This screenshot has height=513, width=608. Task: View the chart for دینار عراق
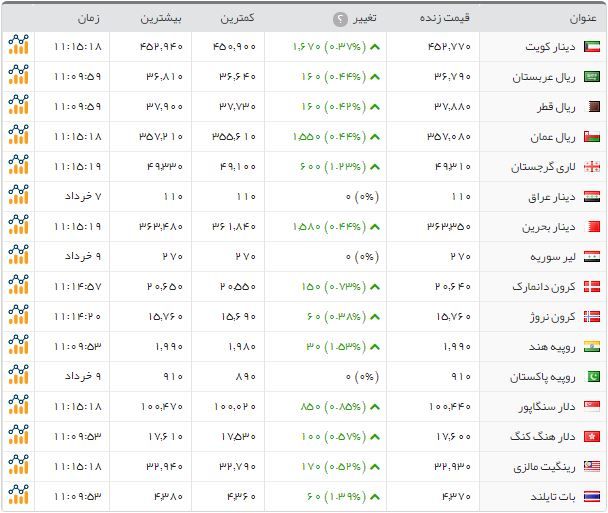click(18, 196)
